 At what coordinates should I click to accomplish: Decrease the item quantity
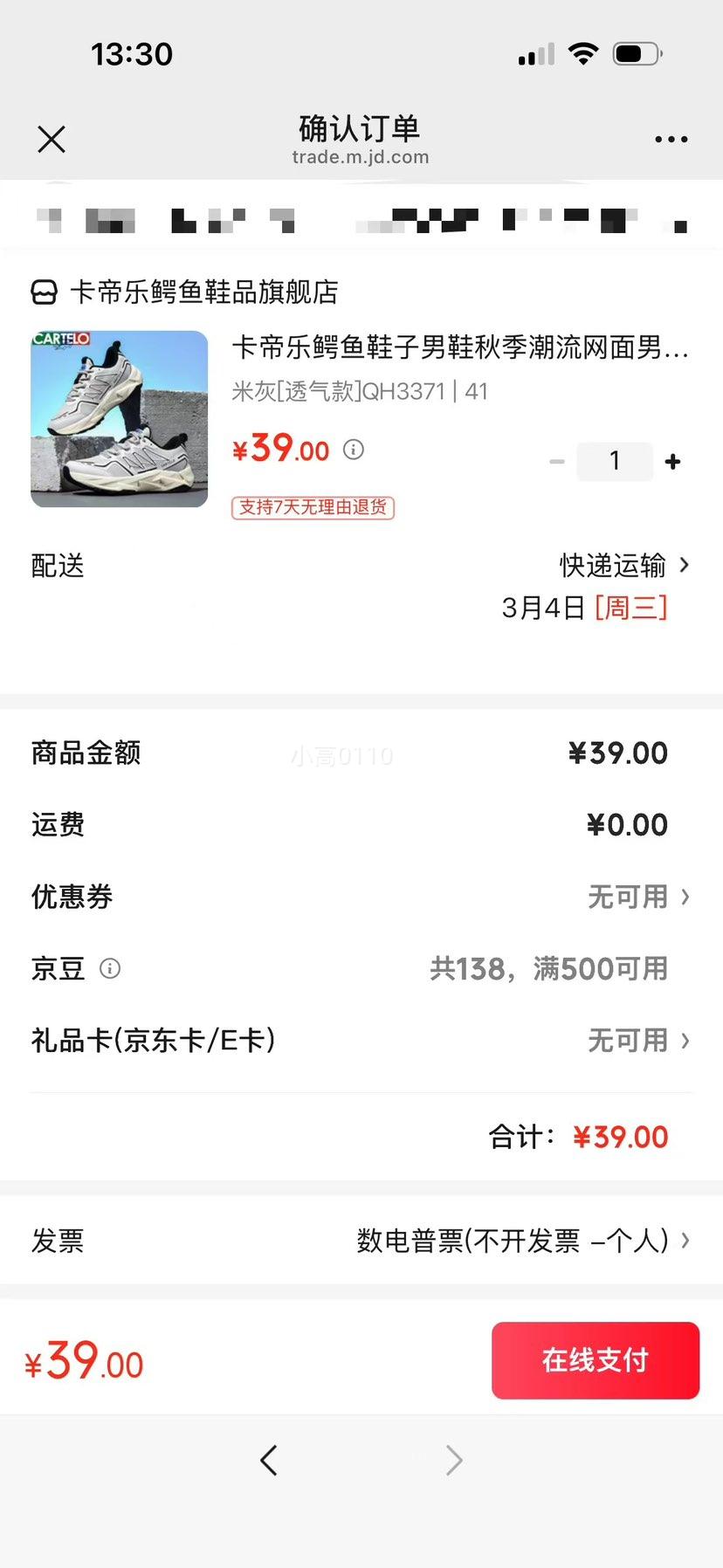pyautogui.click(x=557, y=462)
